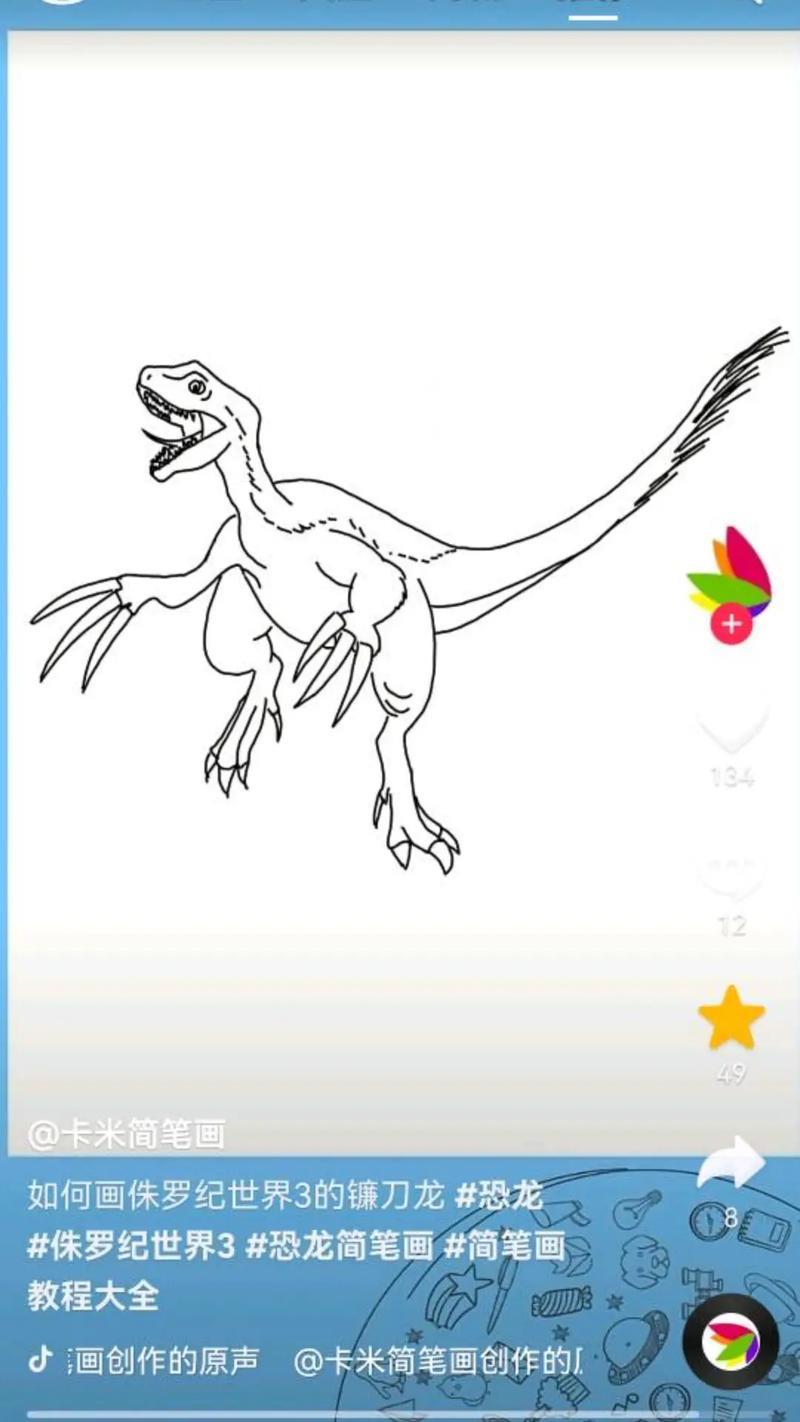Follow the creator via the plus button
800x1422 pixels.
point(731,624)
